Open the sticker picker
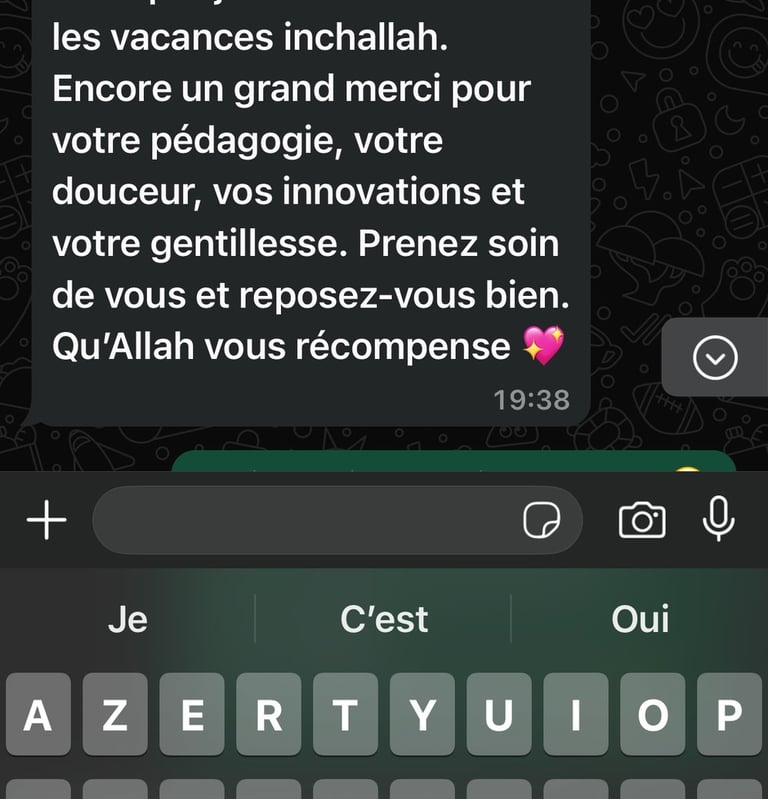The image size is (768, 799). point(541,521)
